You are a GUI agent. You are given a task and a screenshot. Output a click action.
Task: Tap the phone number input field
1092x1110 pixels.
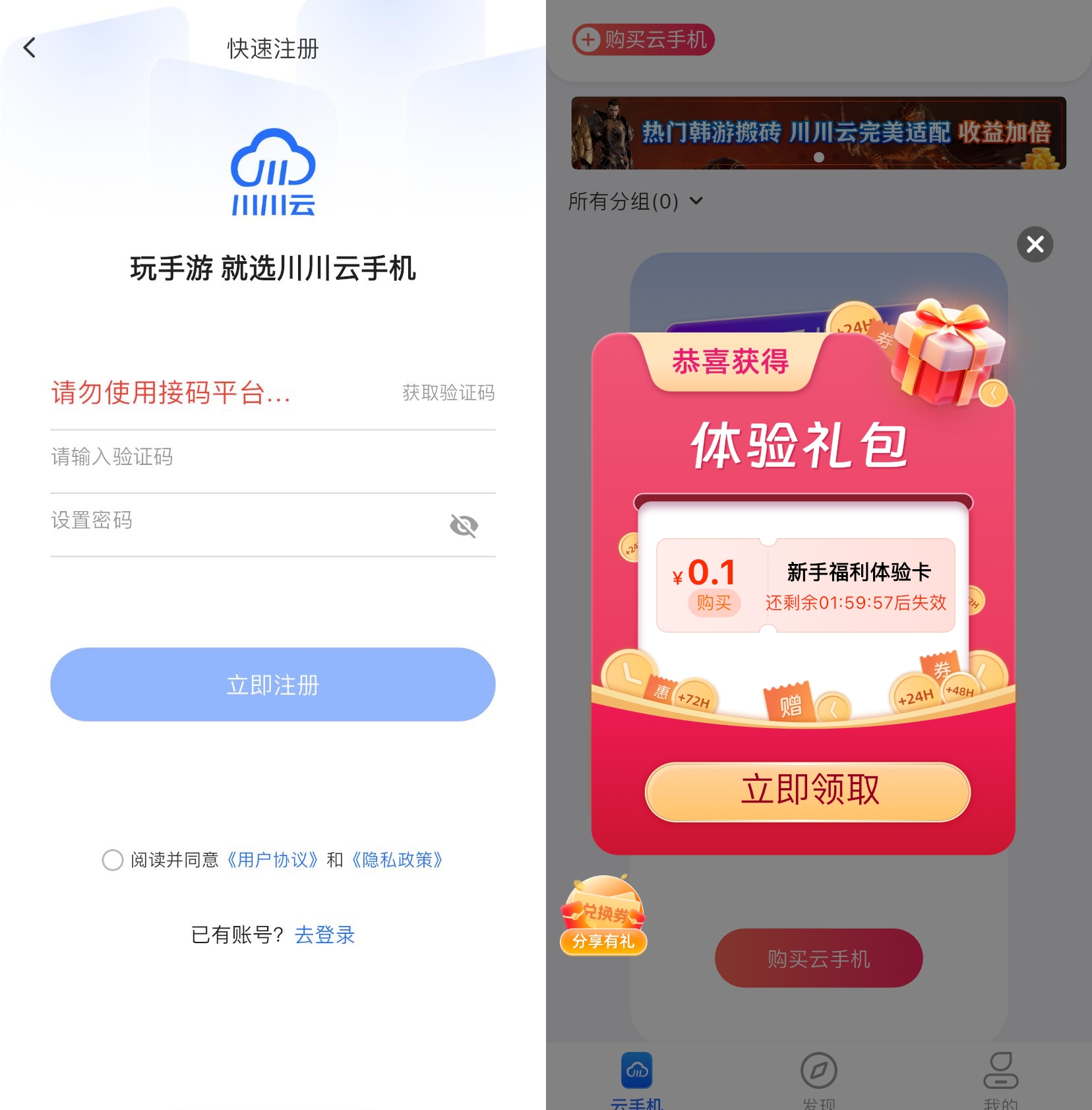(x=198, y=393)
